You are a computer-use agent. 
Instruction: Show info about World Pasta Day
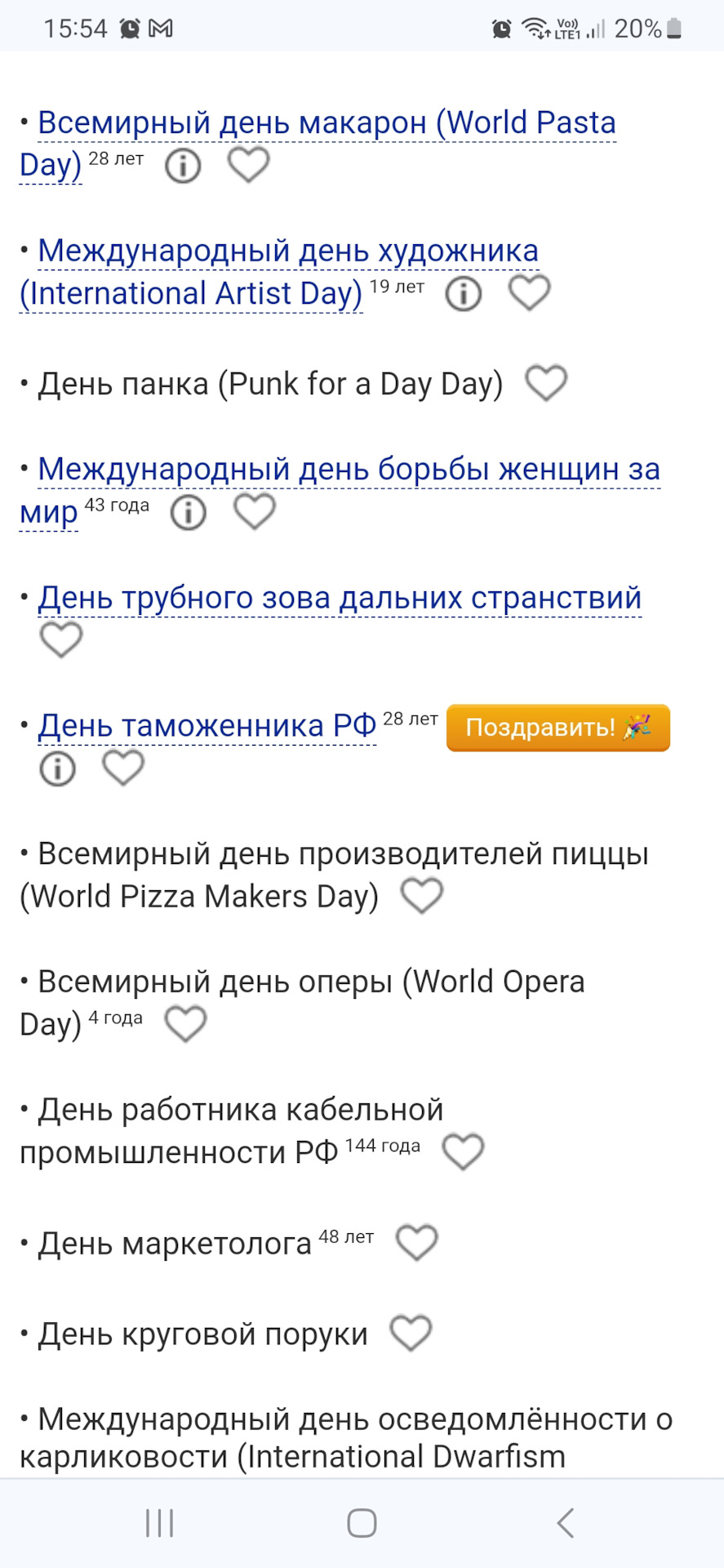183,166
